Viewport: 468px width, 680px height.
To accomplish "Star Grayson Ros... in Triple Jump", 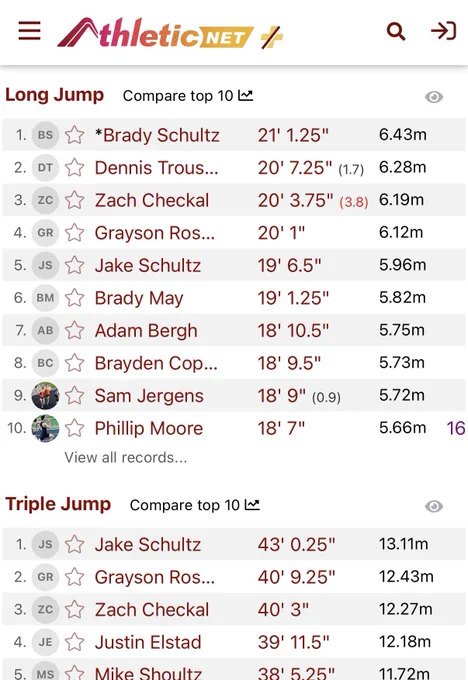I will (x=75, y=577).
